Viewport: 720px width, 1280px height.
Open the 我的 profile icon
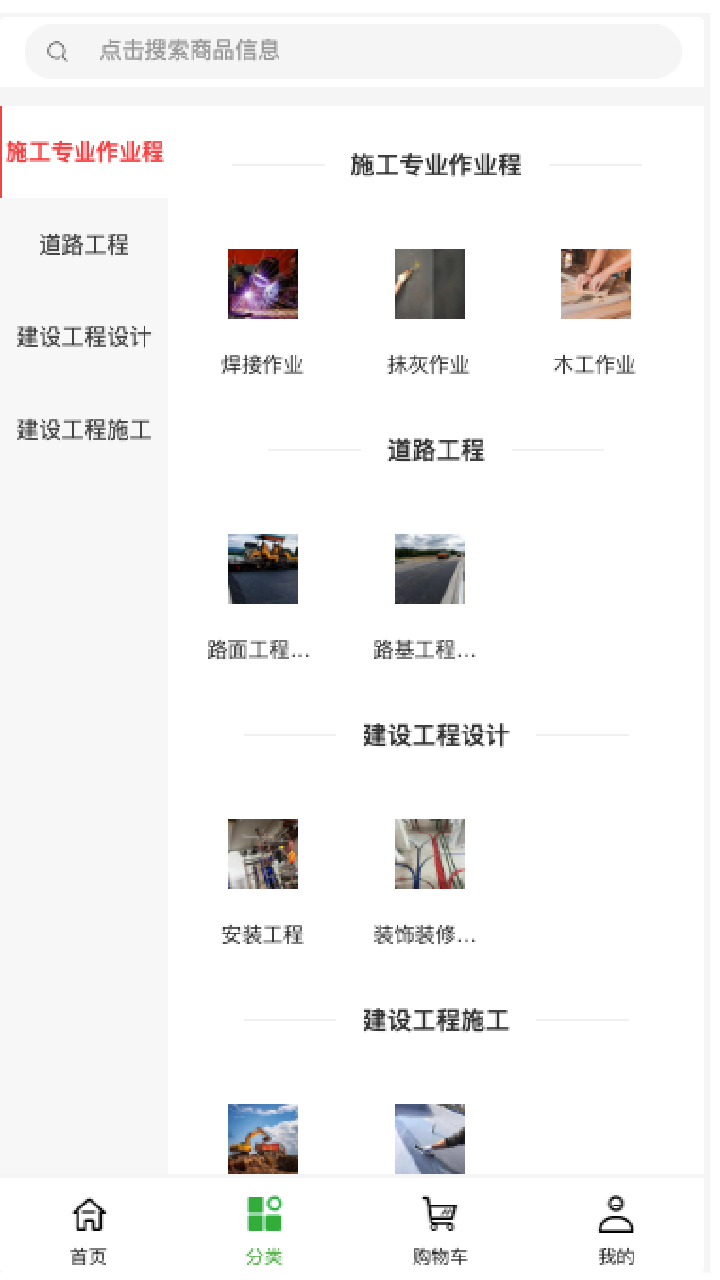pos(616,1215)
